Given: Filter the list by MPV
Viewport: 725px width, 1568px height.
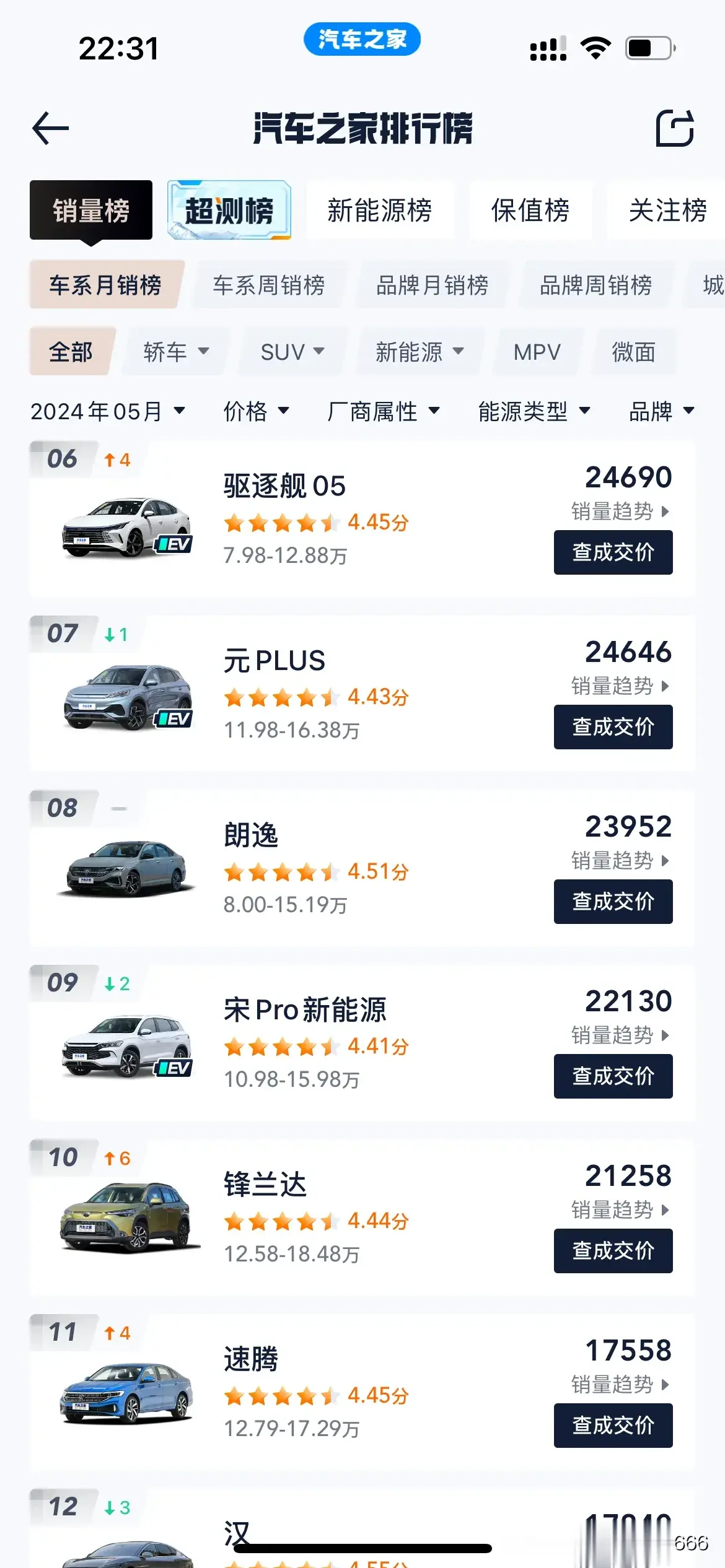Looking at the screenshot, I should [x=537, y=352].
